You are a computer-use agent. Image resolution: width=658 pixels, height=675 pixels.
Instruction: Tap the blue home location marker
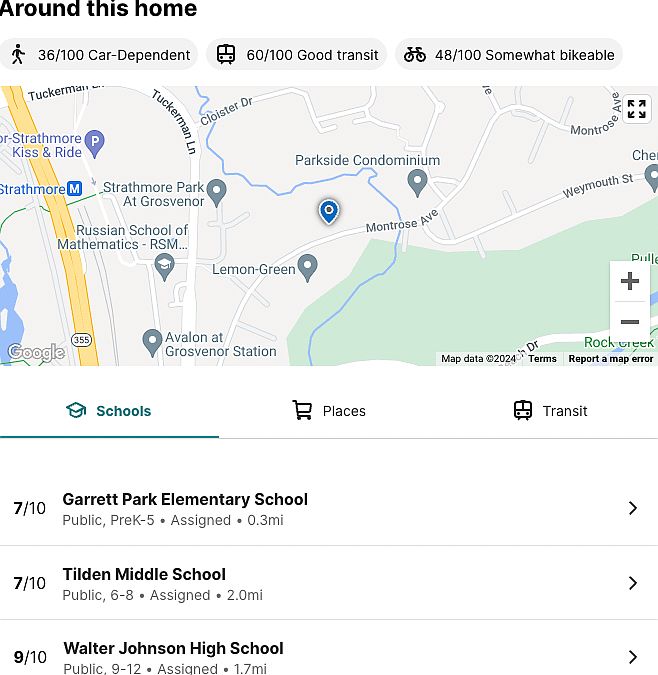point(328,211)
